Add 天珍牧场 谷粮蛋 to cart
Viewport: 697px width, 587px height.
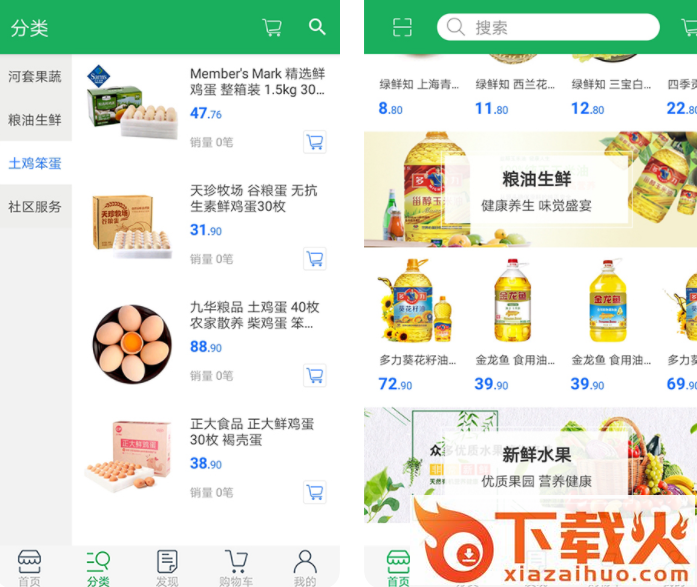(315, 258)
